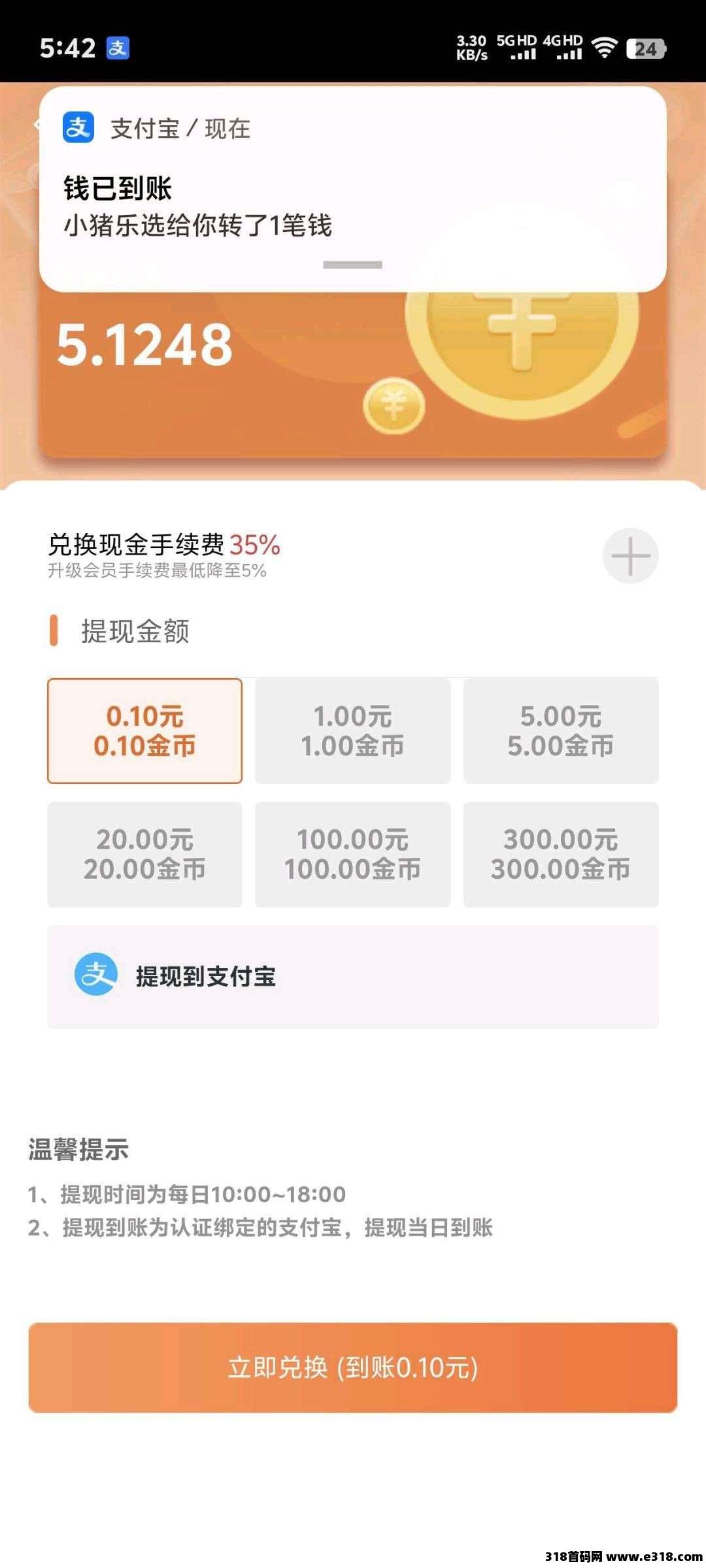Select the 20.00元 withdrawal amount
This screenshot has width=706, height=1568.
click(144, 854)
